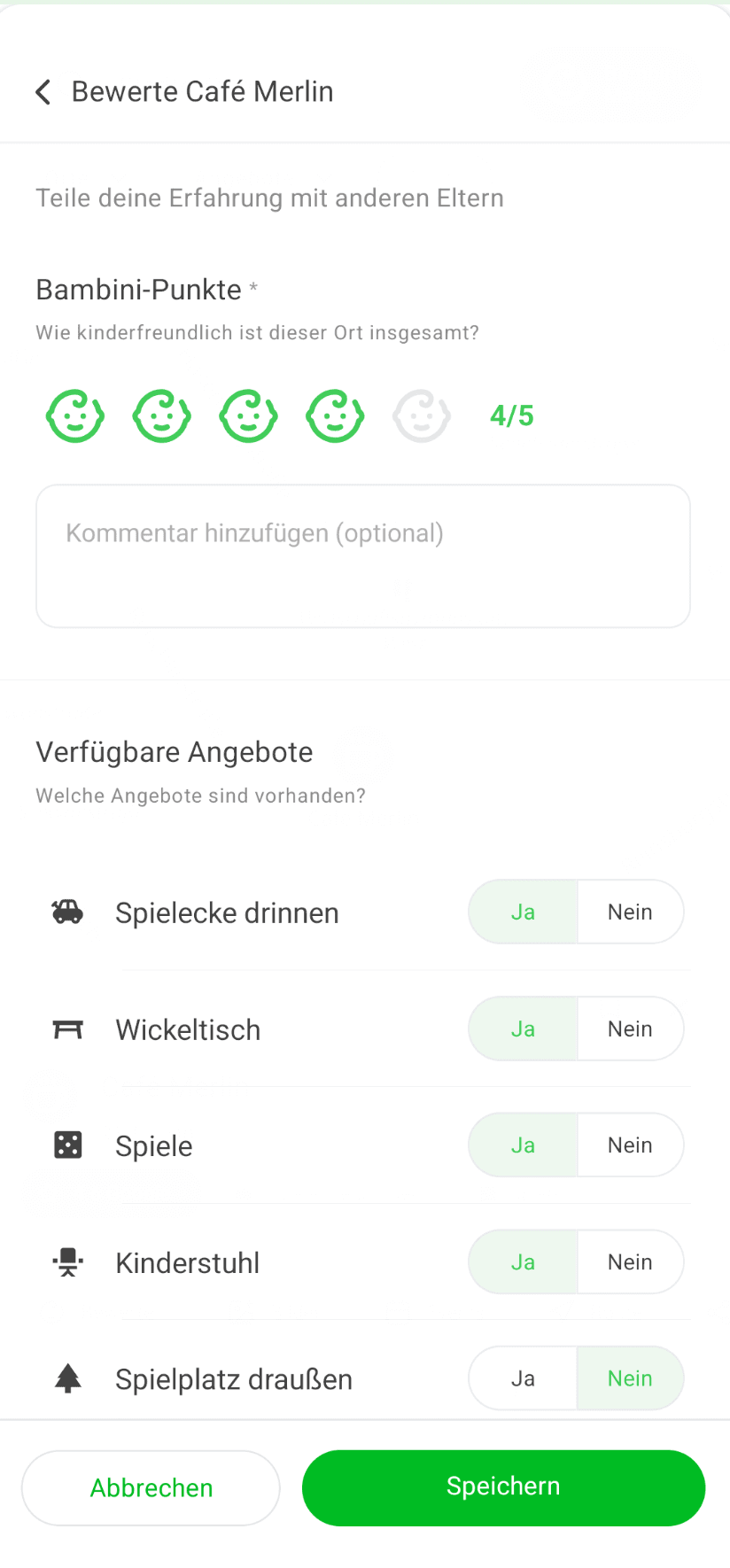Click the grayed-out fifth baby face icon
The height and width of the screenshot is (1568, 730).
[x=421, y=415]
